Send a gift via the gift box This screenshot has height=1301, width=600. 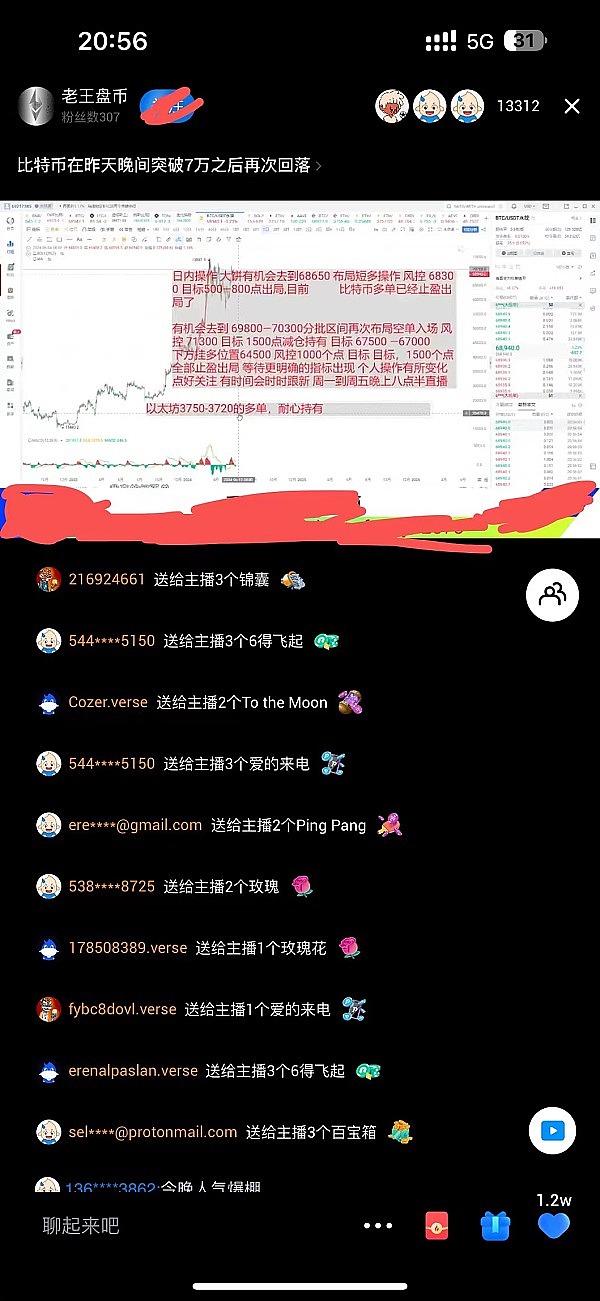point(495,1225)
